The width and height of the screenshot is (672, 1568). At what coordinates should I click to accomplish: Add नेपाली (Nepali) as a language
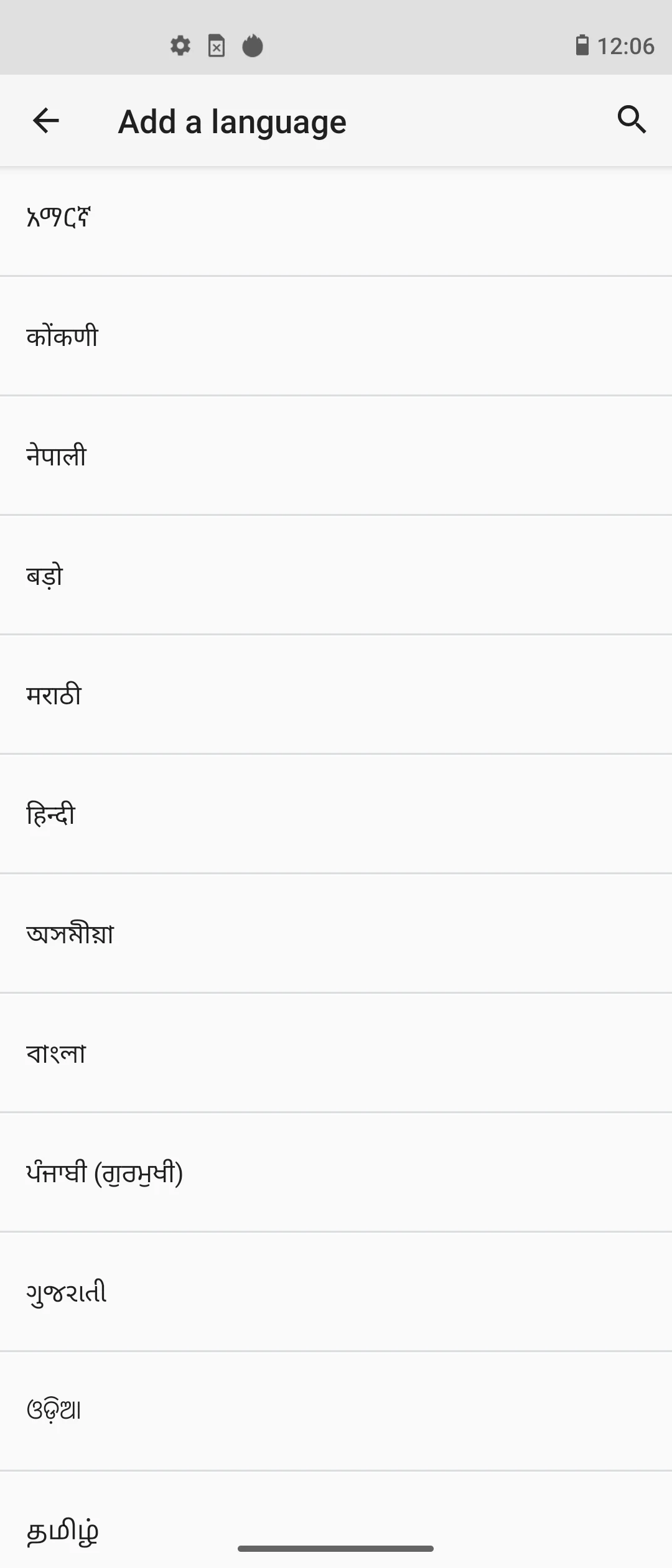pyautogui.click(x=336, y=456)
